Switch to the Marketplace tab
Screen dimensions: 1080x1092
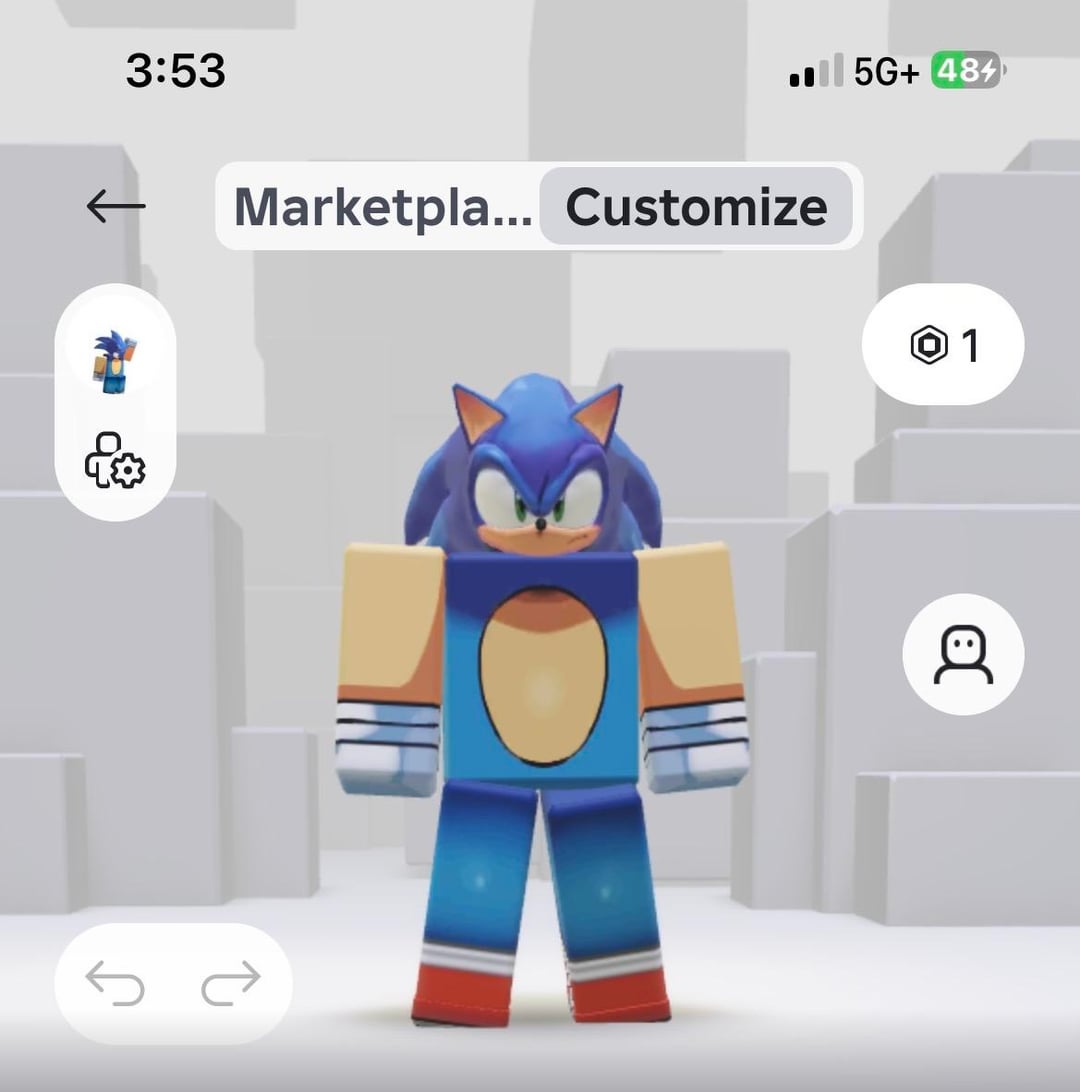[382, 207]
